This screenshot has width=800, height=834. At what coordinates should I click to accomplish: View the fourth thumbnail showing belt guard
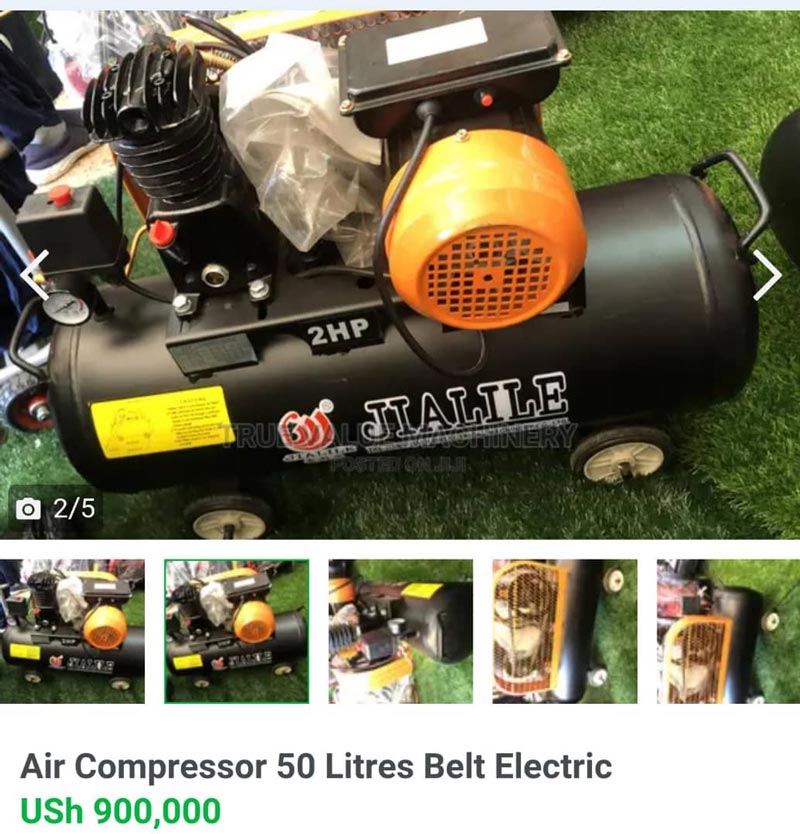[x=564, y=631]
